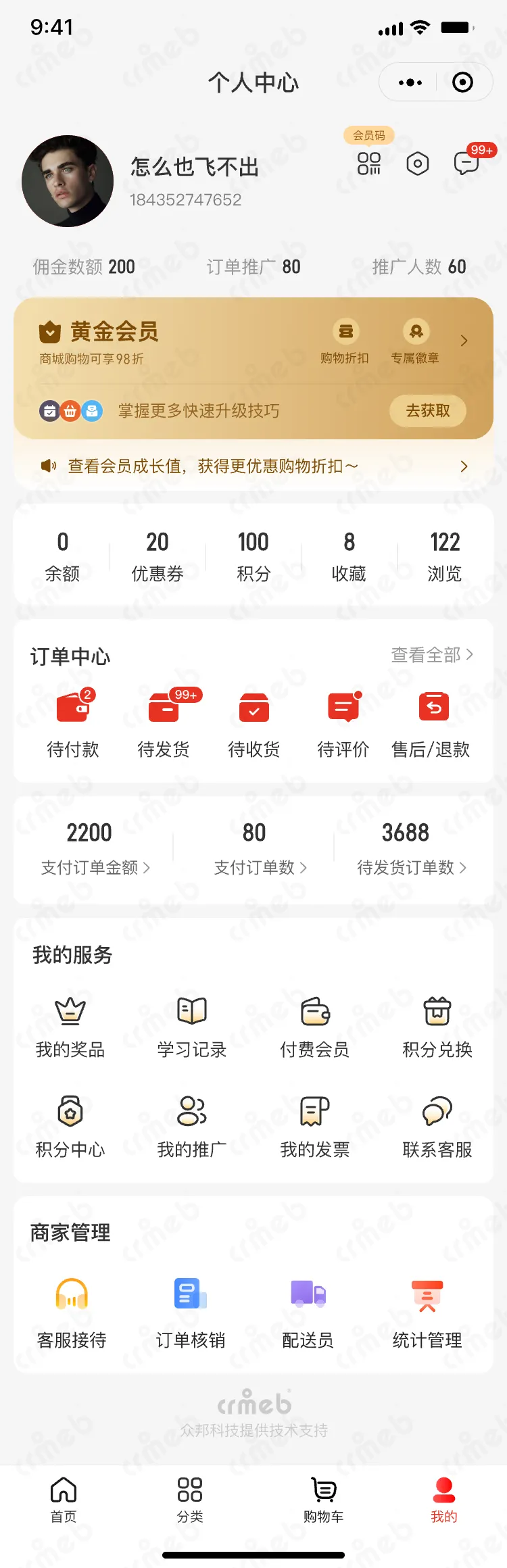Open the mini-program more menu
Viewport: 507px width, 1568px height.
click(x=410, y=82)
